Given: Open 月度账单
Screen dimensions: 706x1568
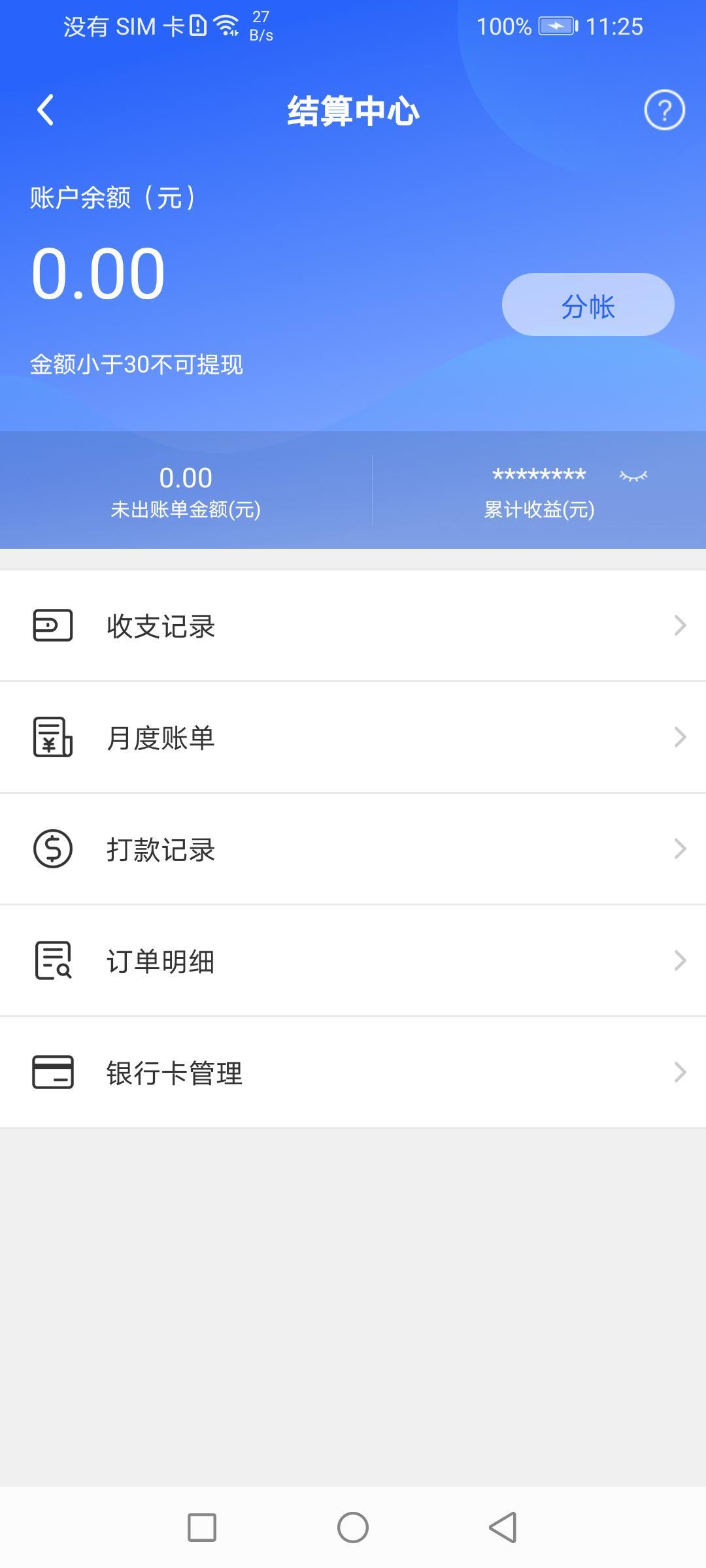Looking at the screenshot, I should [353, 738].
